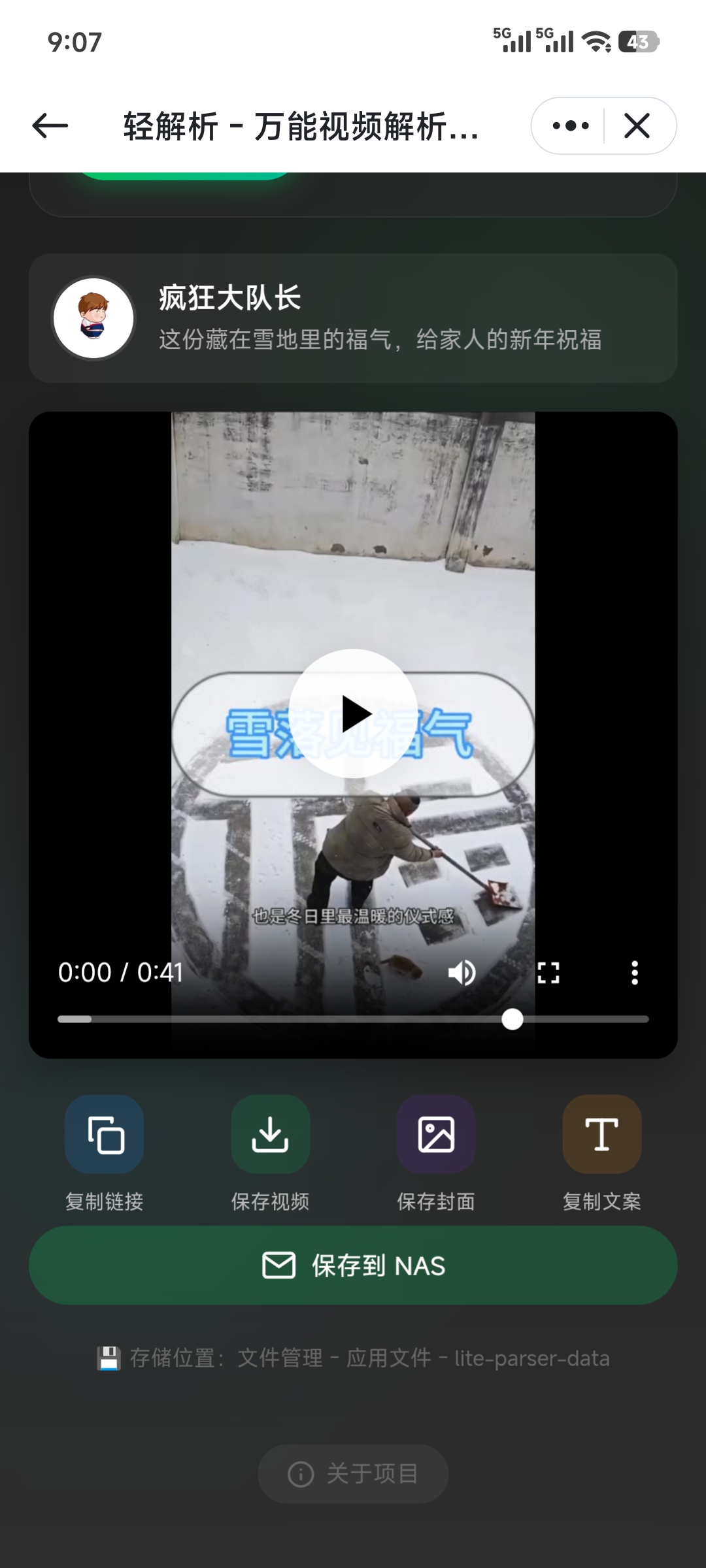Open the mini program more-options menu
The image size is (706, 1568).
point(570,125)
